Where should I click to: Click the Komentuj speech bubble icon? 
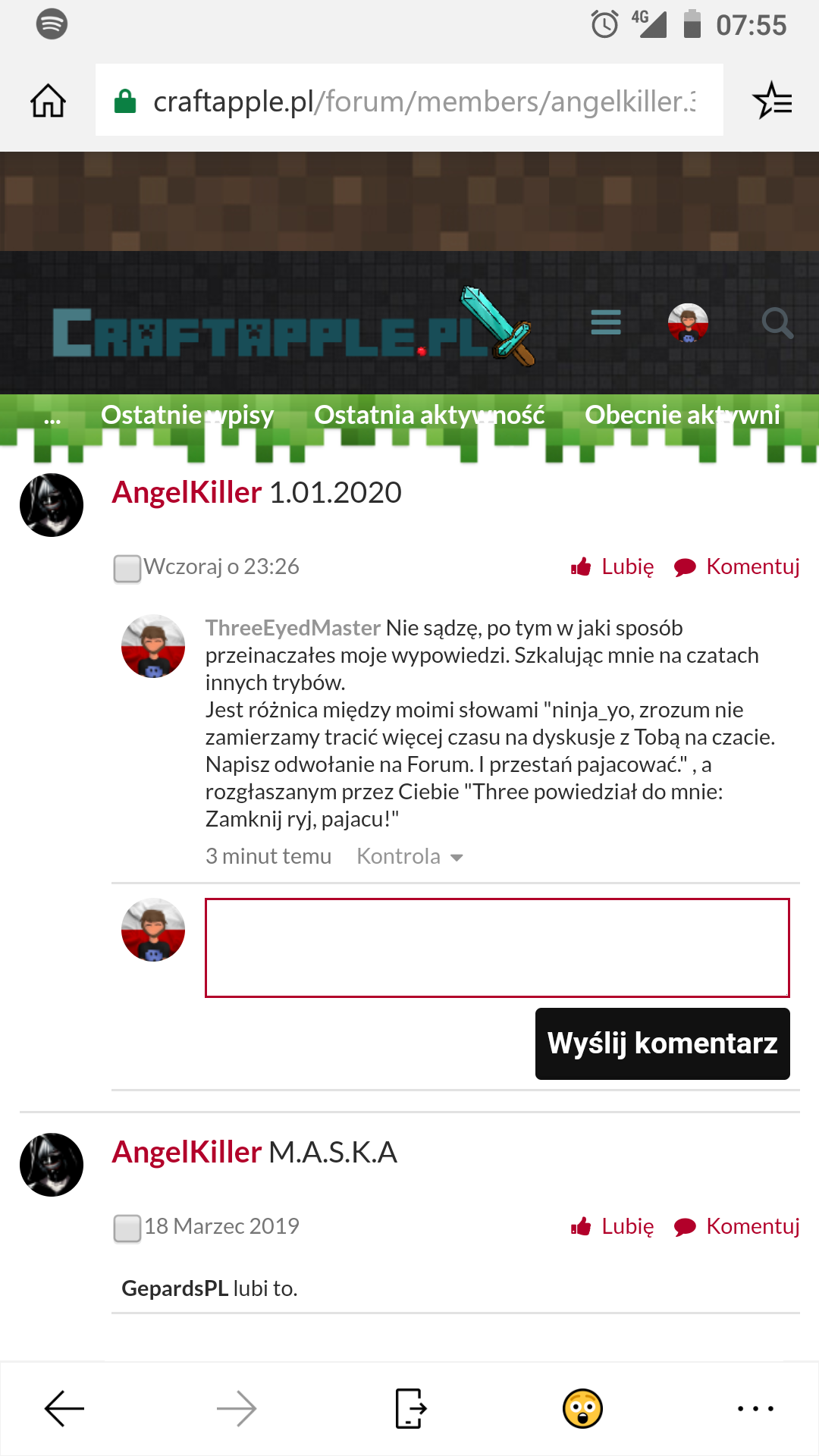685,566
